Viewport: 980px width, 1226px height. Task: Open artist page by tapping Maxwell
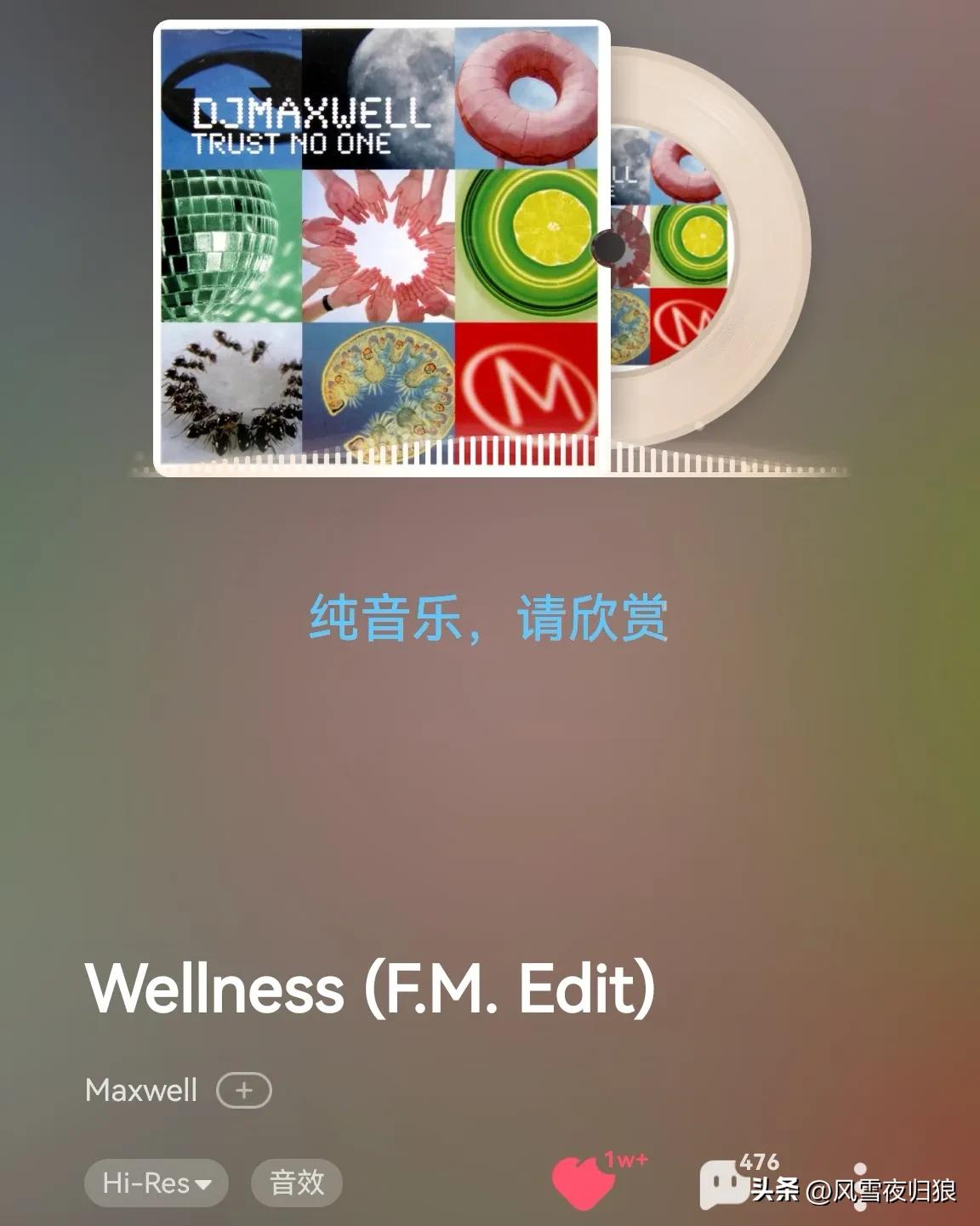point(139,1090)
